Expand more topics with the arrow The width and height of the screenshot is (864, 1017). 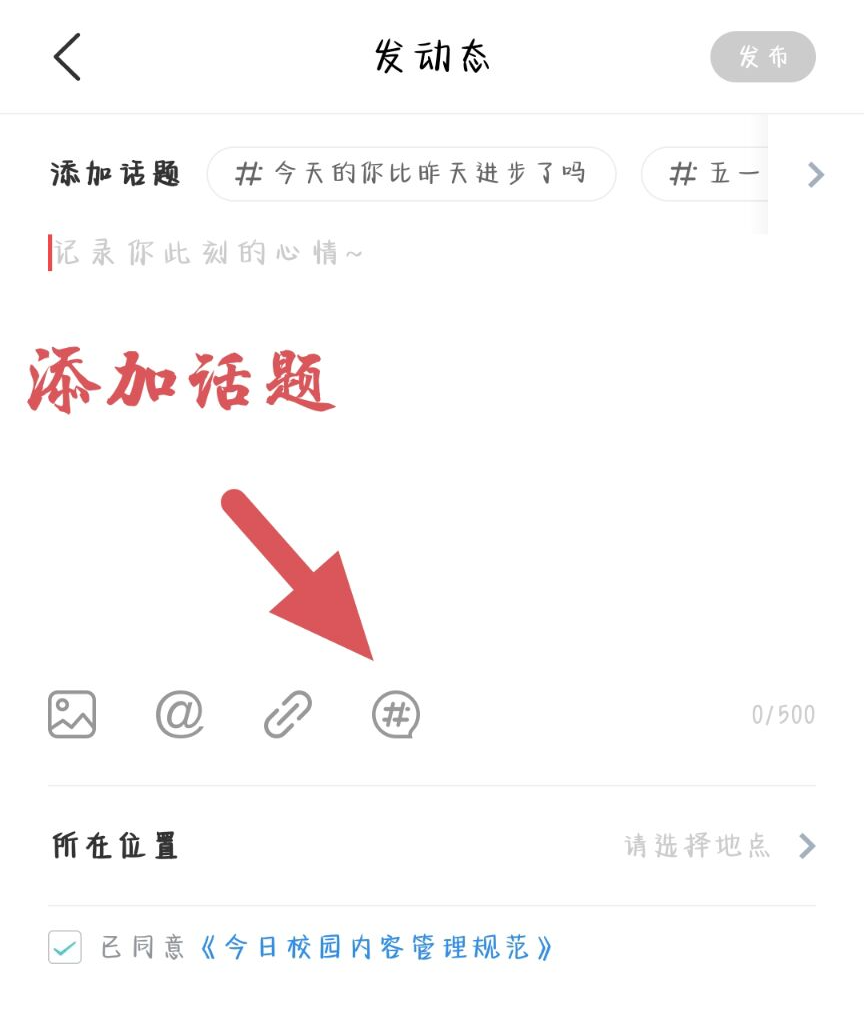(x=816, y=175)
